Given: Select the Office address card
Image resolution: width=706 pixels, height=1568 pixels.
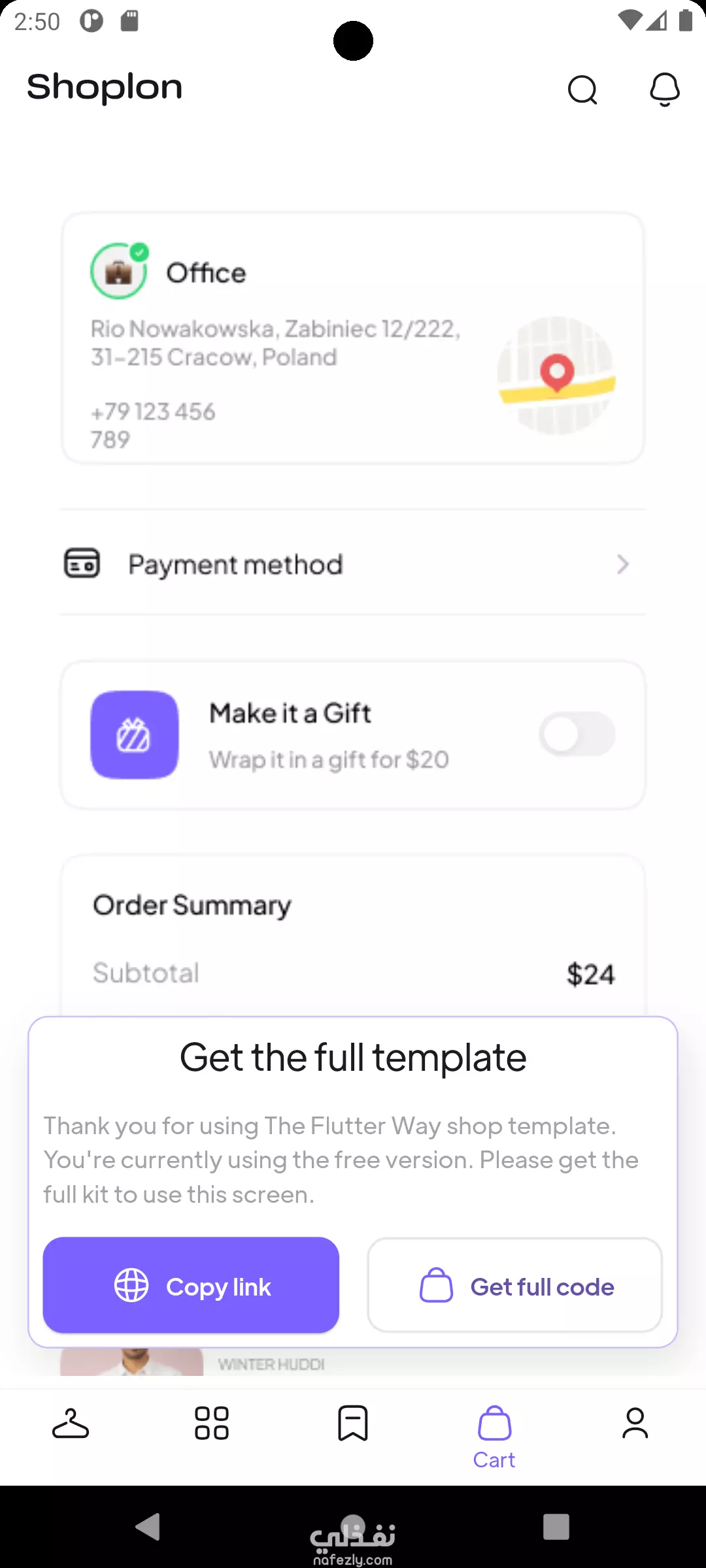Looking at the screenshot, I should pyautogui.click(x=353, y=338).
